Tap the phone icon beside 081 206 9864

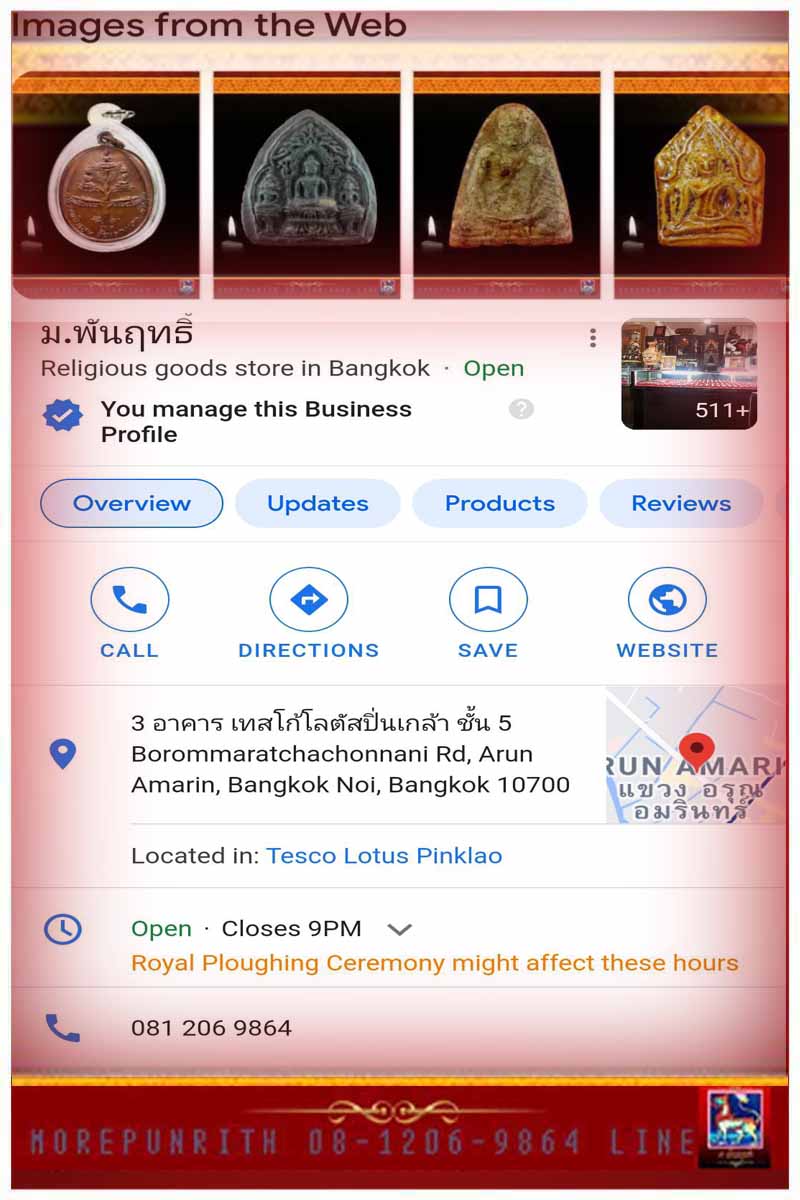(63, 1027)
